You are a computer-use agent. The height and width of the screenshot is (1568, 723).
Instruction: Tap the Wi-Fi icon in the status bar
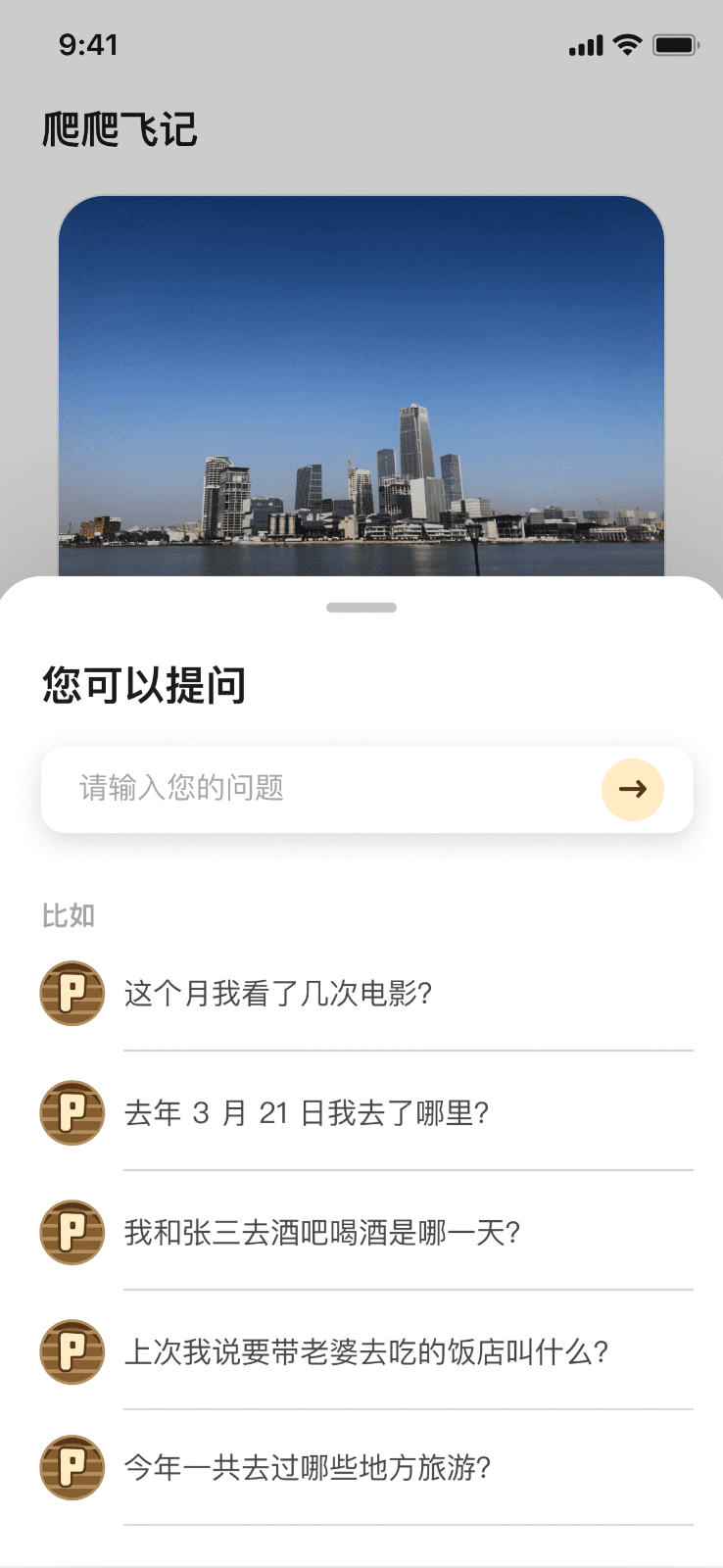(627, 44)
